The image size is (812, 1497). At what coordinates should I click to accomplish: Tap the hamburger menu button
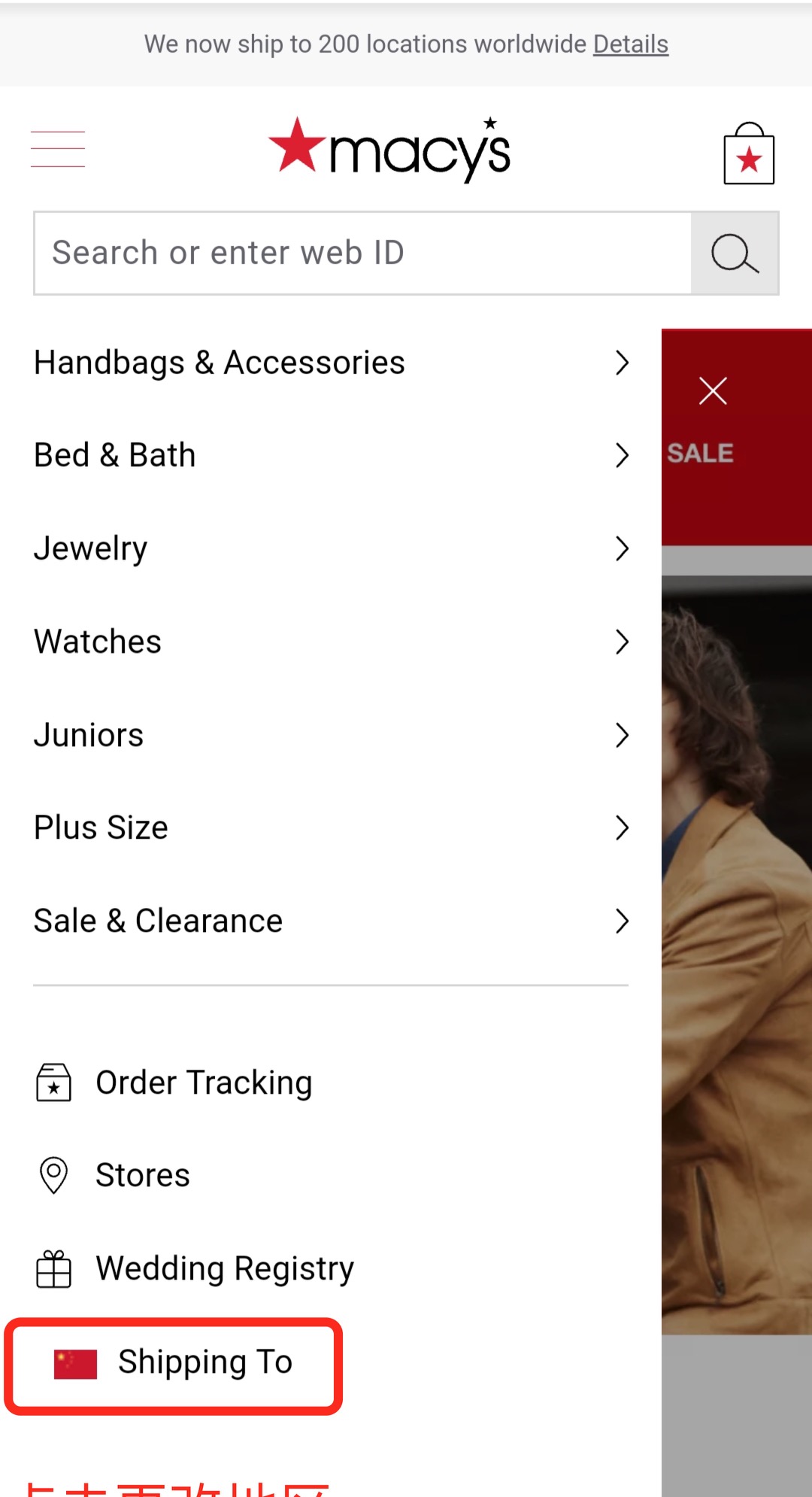point(58,149)
